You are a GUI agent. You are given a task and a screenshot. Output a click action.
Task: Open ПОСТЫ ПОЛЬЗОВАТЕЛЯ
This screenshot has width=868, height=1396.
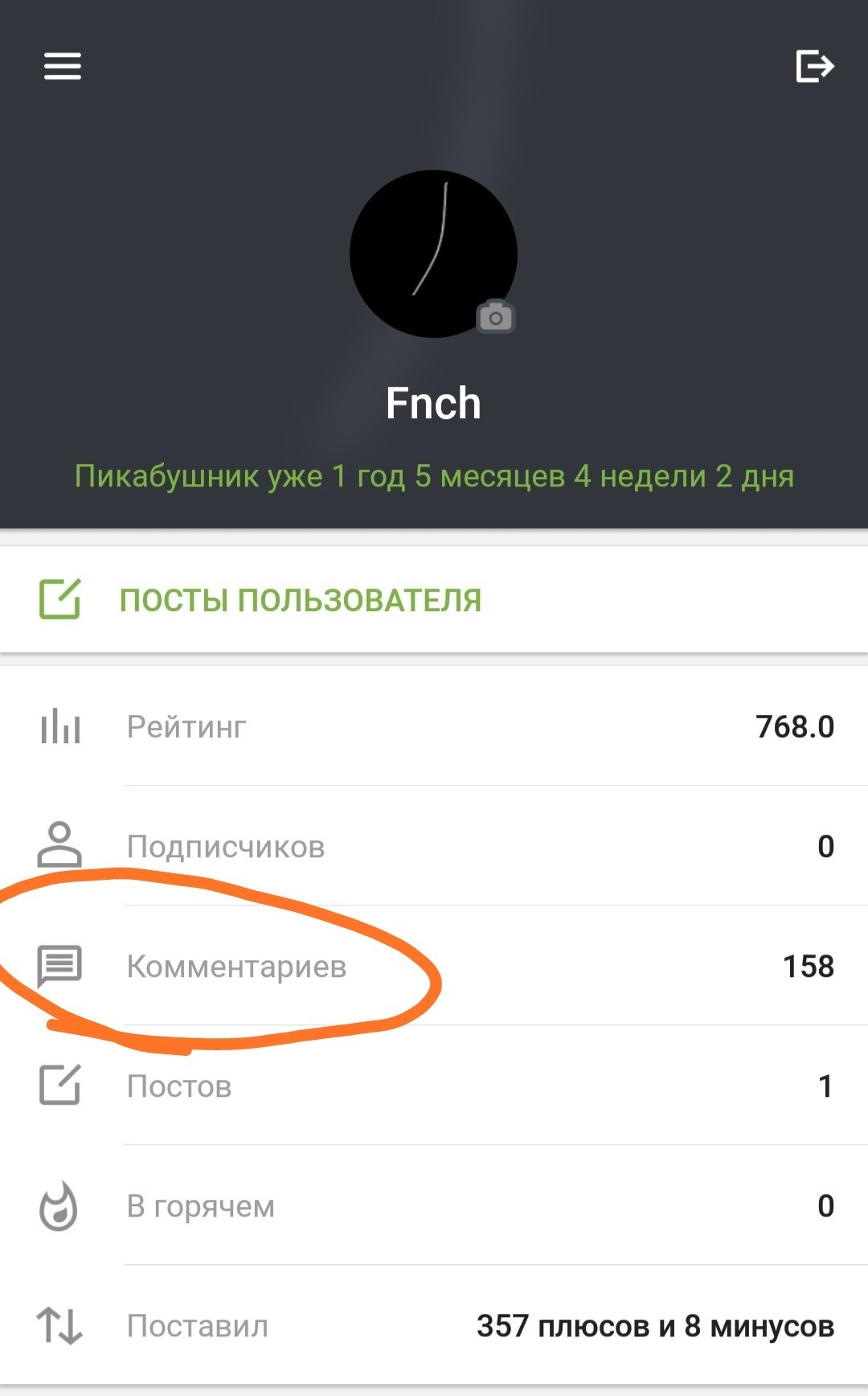tap(299, 600)
